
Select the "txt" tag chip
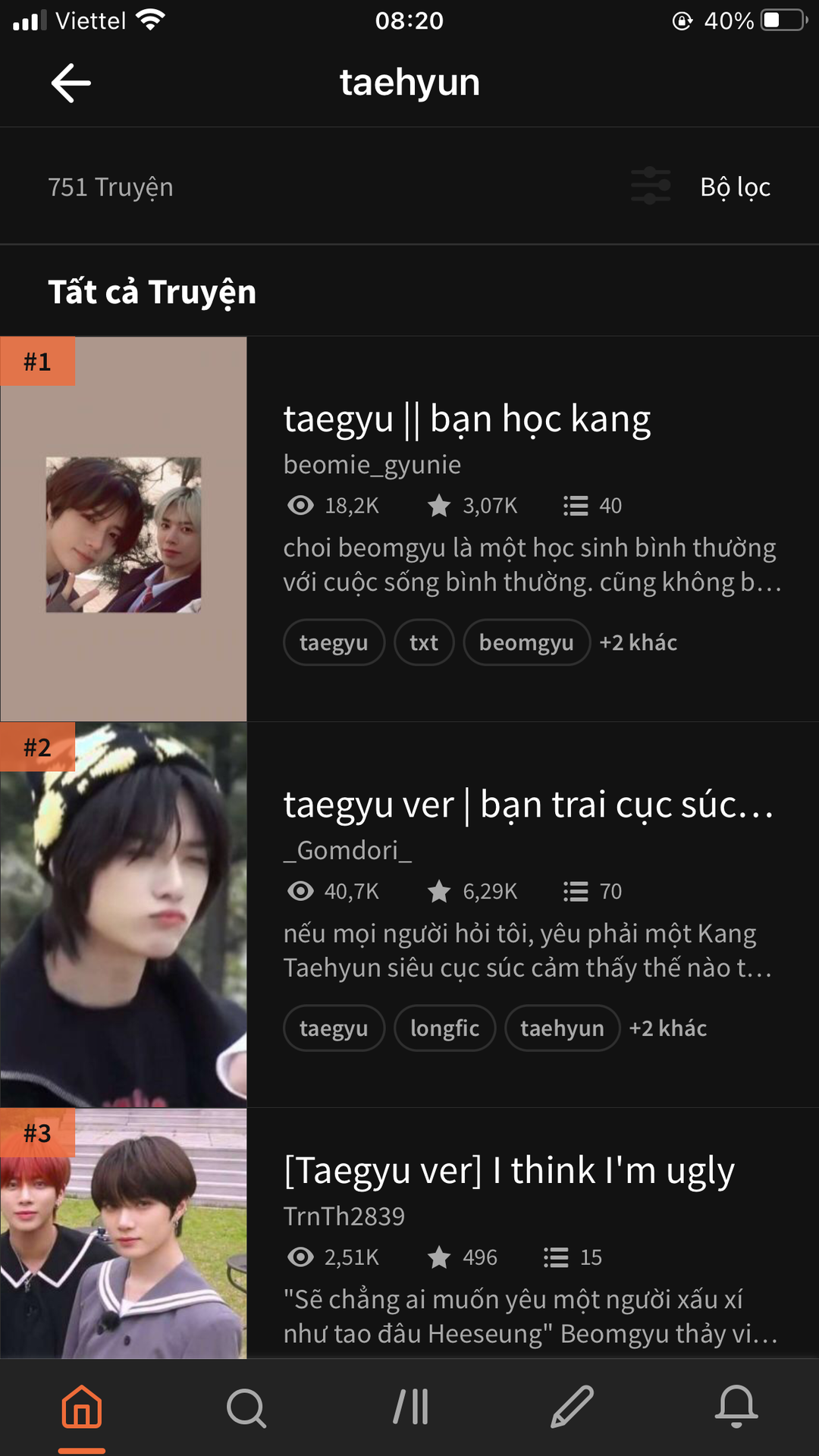click(x=423, y=642)
